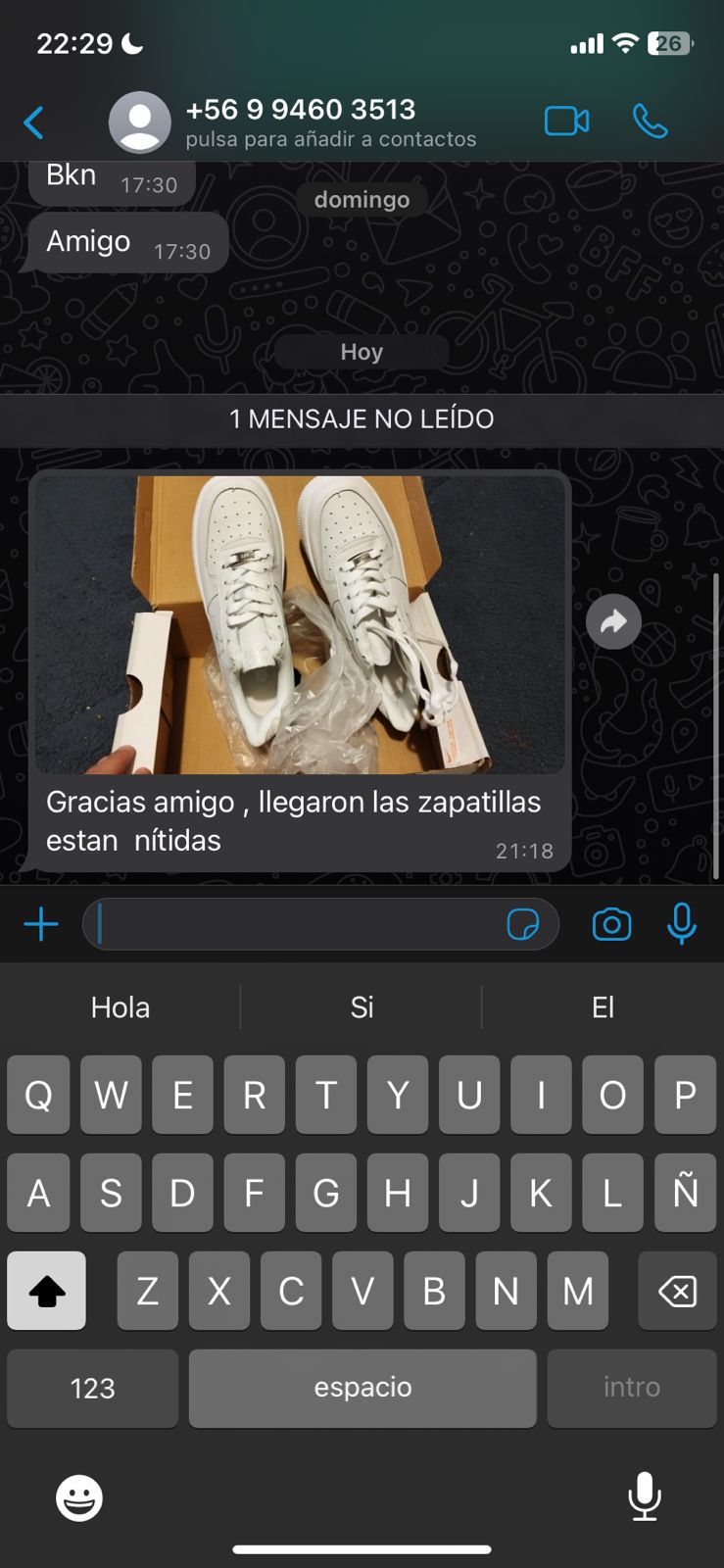Viewport: 724px width, 1568px height.
Task: Start a voice call with this number
Action: pos(650,122)
